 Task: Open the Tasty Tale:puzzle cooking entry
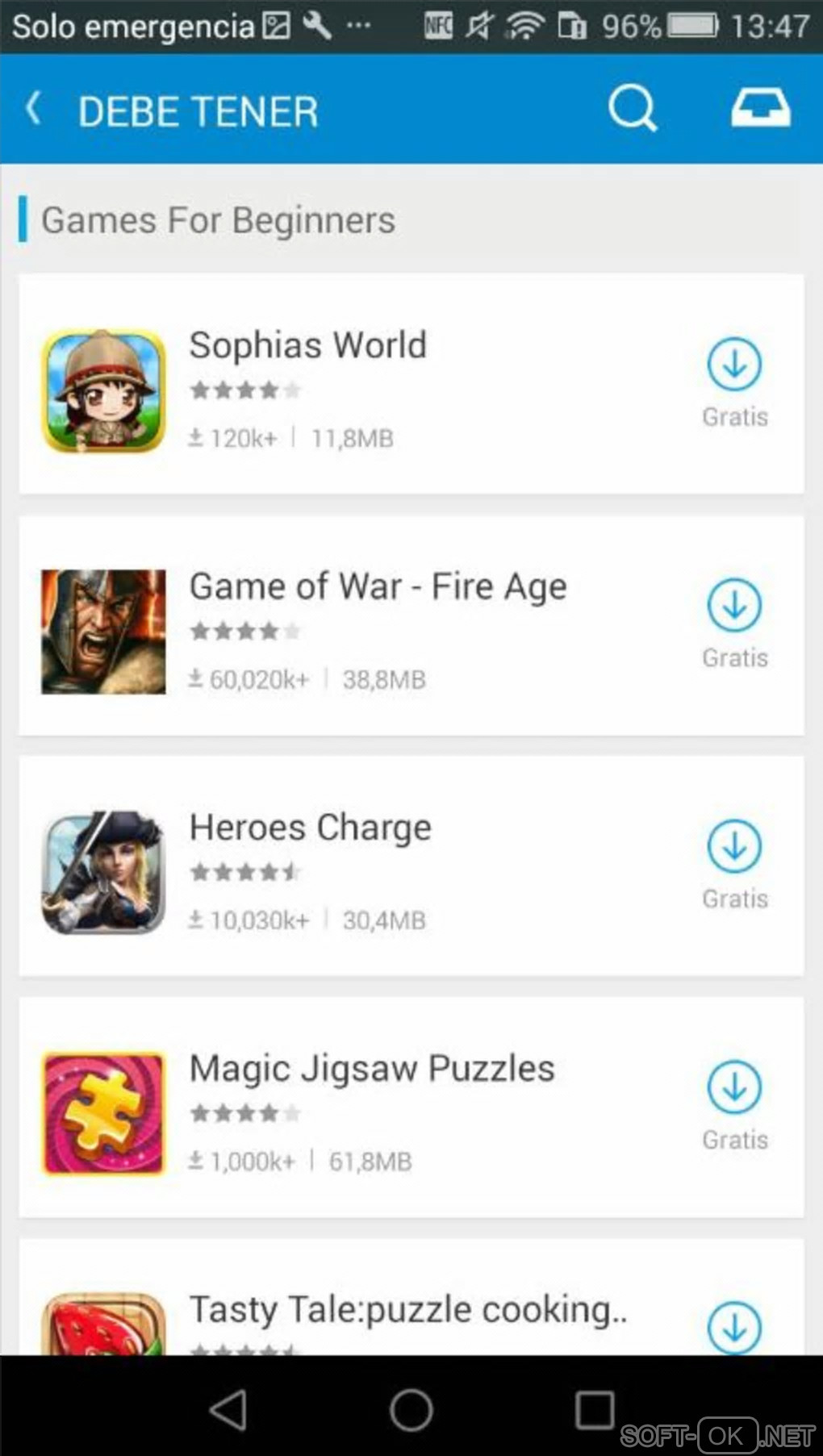407,1309
